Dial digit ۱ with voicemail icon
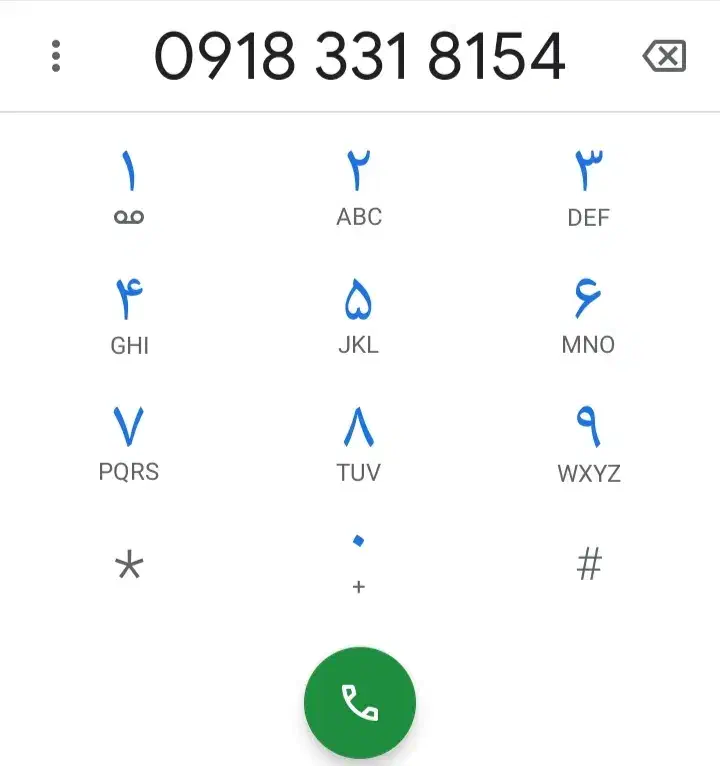 (x=129, y=187)
